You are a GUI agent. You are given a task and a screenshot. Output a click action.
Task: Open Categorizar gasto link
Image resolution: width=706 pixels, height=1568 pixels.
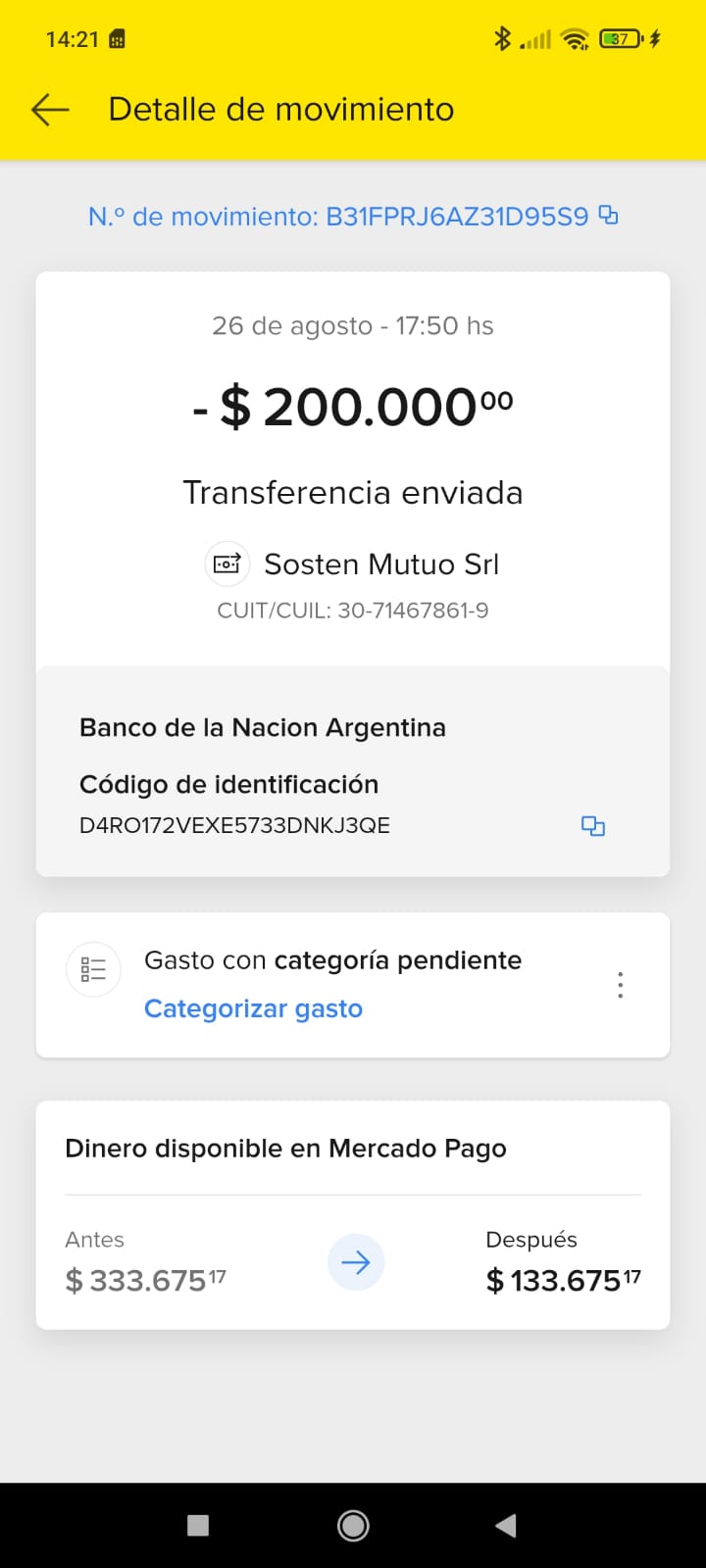(x=253, y=1008)
